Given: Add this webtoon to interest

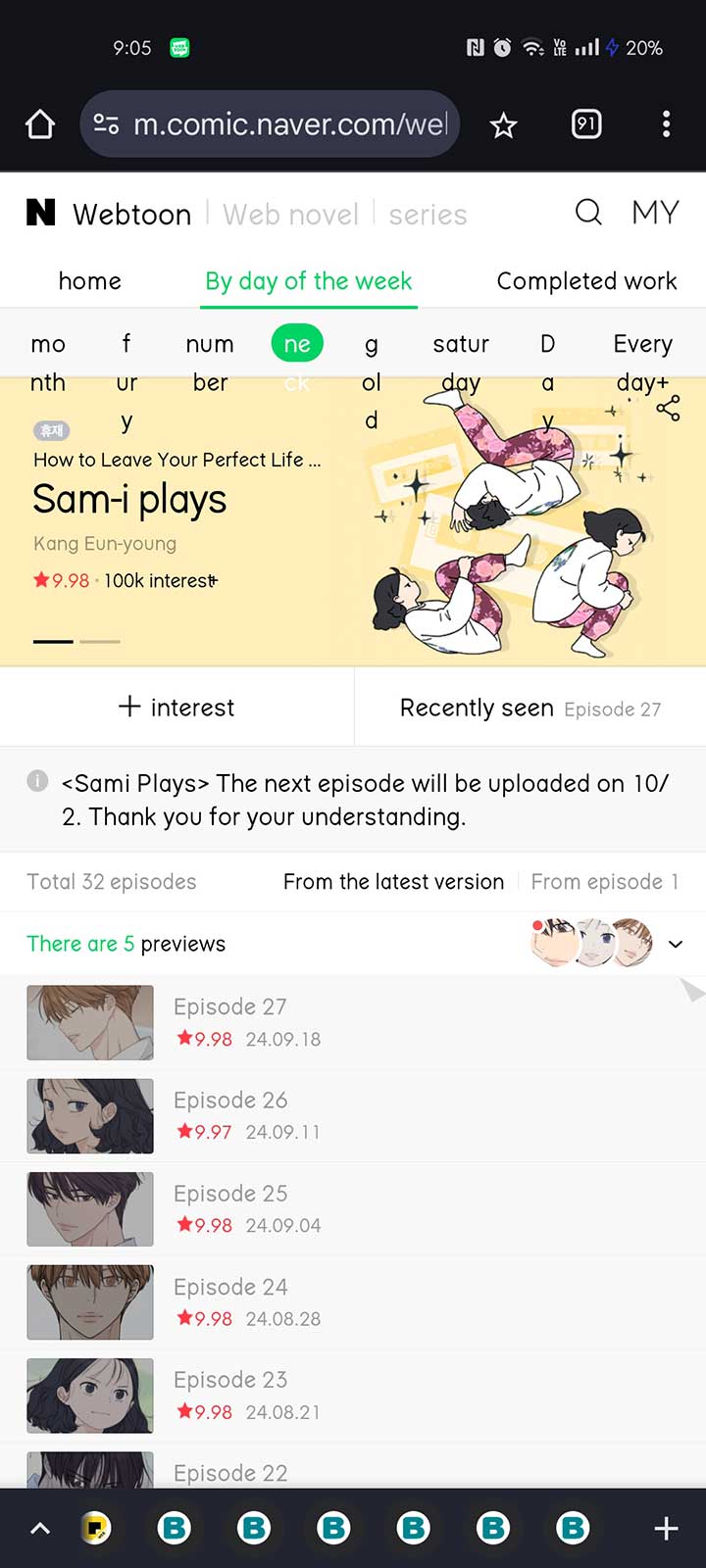Looking at the screenshot, I should point(176,708).
